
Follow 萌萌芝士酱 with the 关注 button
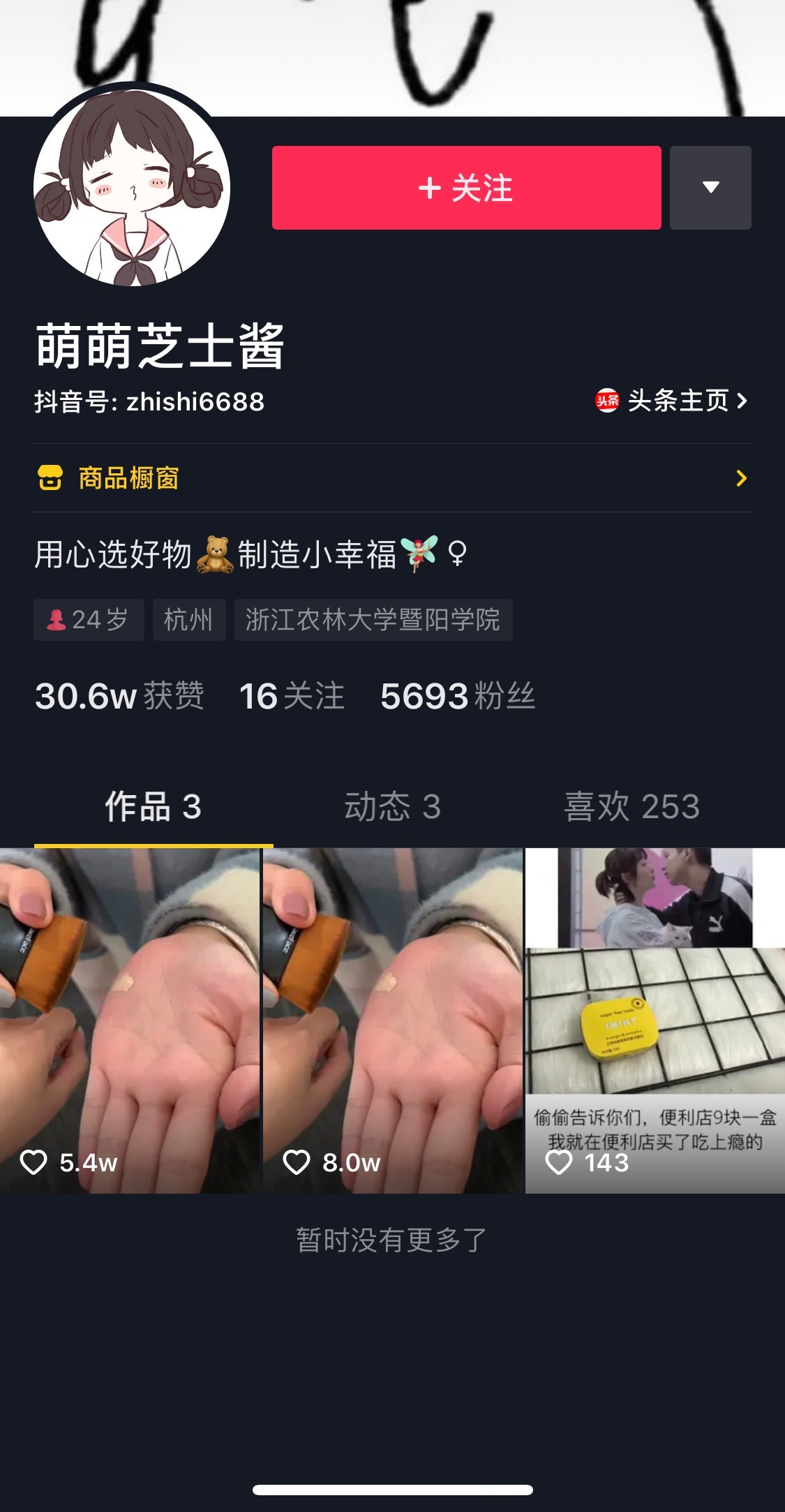(x=466, y=188)
